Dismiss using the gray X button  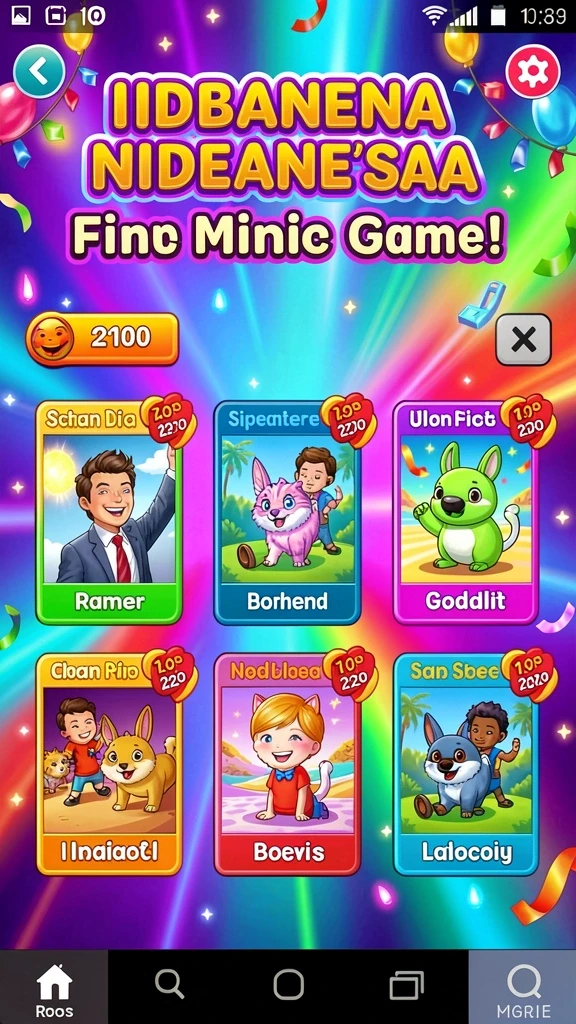(x=523, y=339)
